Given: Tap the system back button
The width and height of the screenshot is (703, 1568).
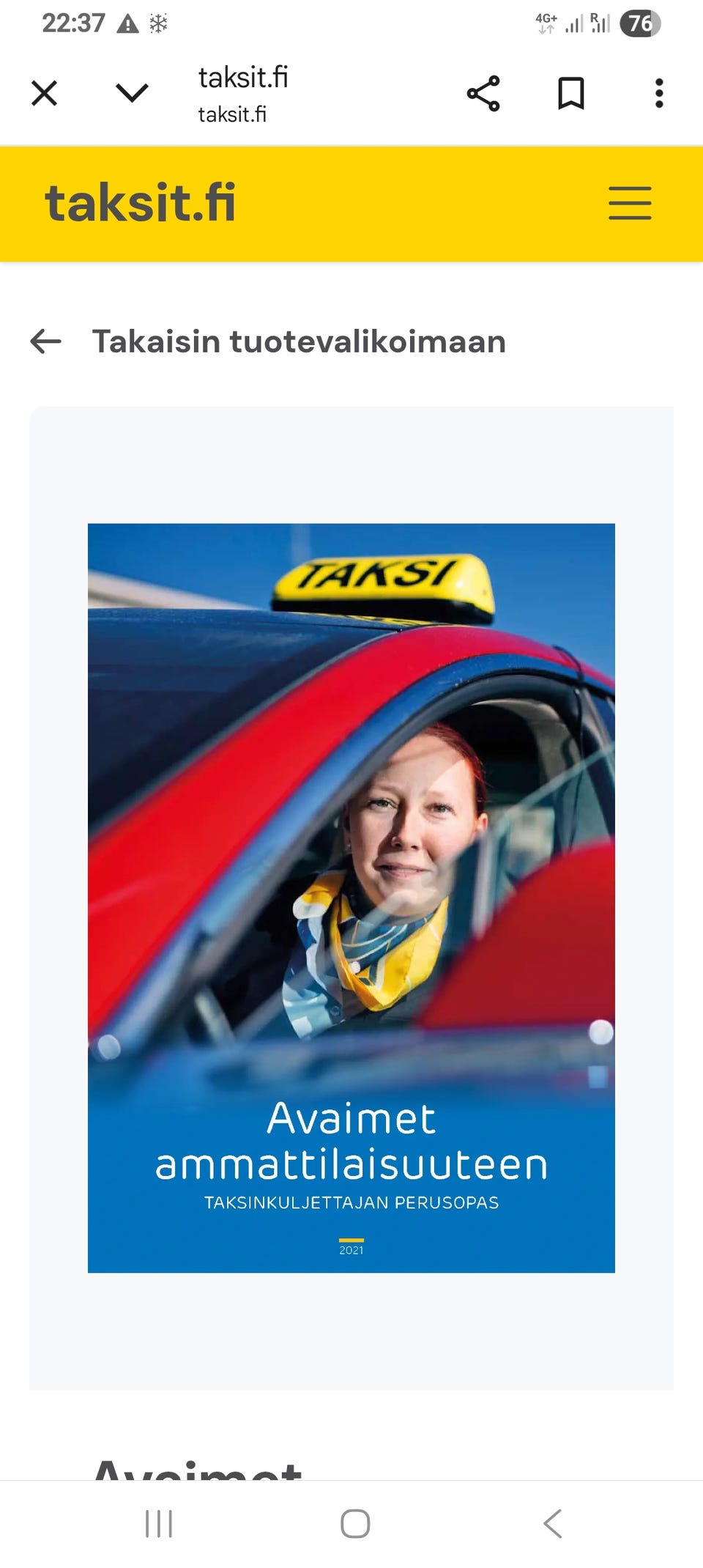Looking at the screenshot, I should (x=553, y=1524).
